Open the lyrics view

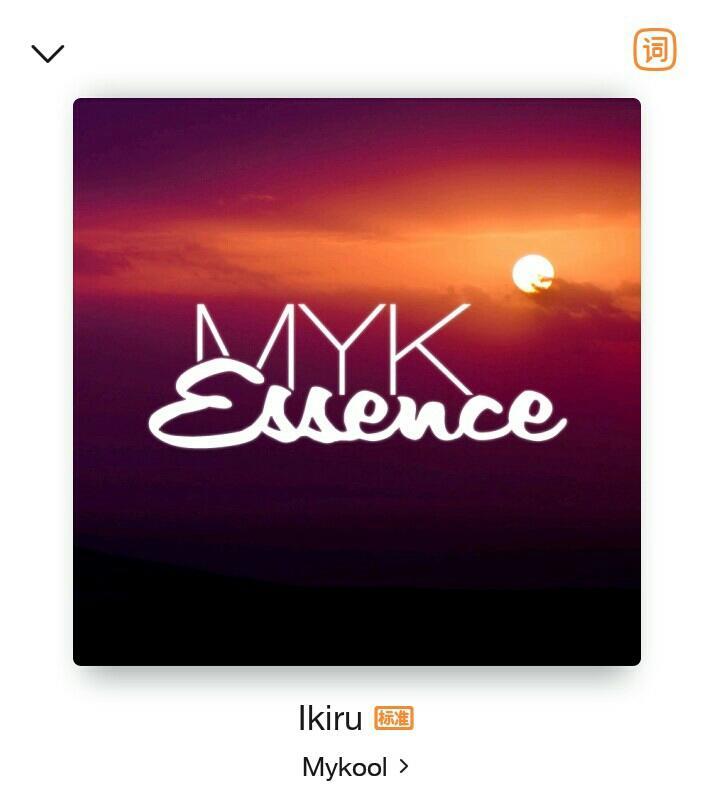tap(655, 49)
